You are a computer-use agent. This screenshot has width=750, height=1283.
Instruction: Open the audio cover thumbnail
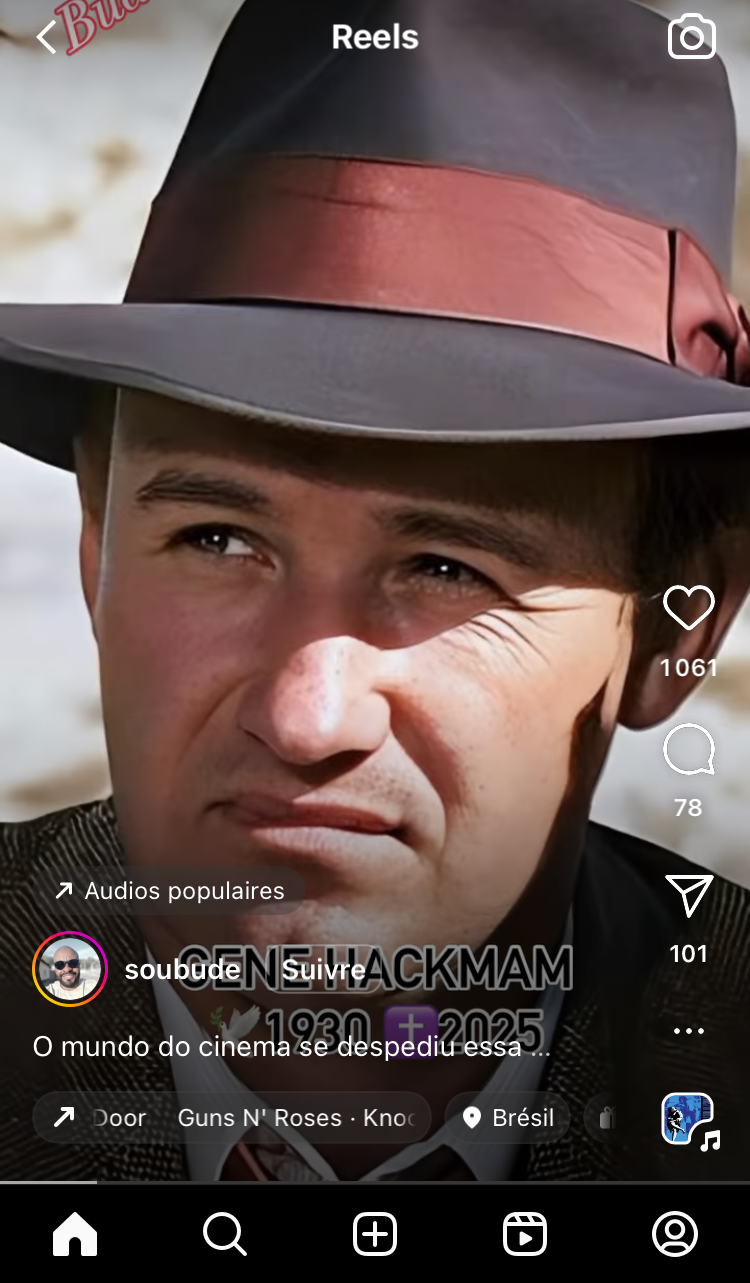pos(688,1119)
